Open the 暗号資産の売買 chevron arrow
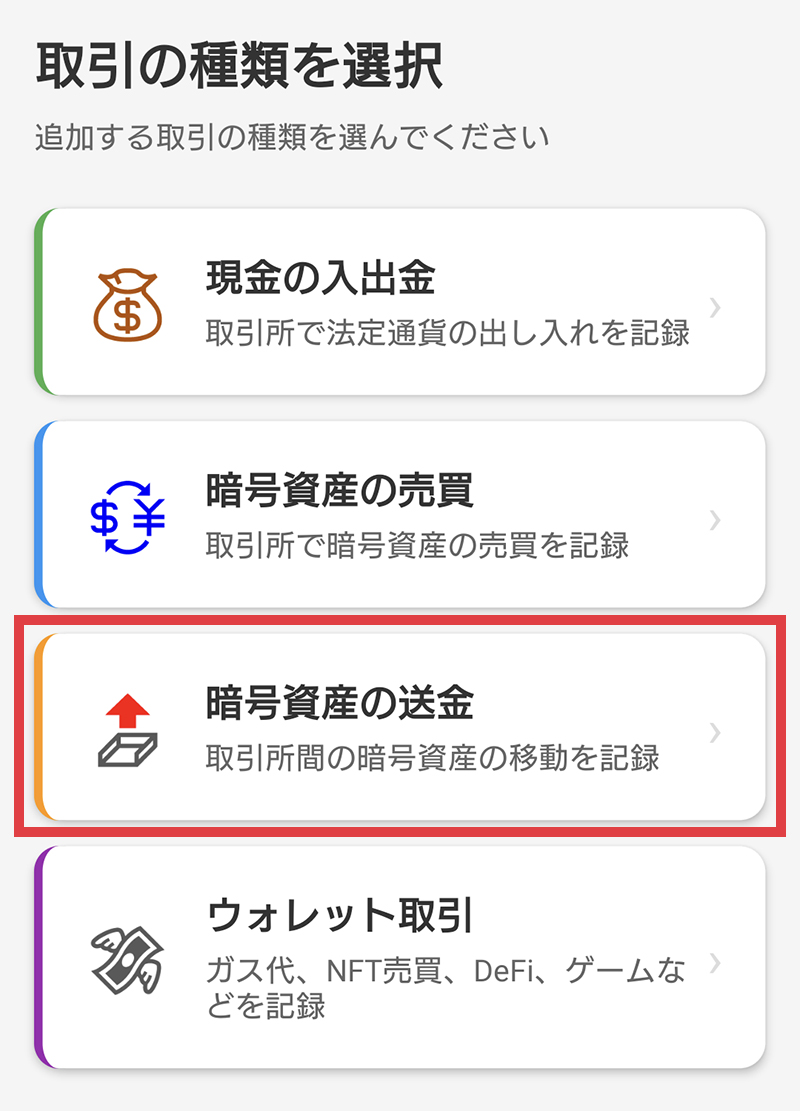Screen dimensions: 800x1111 pos(714,521)
